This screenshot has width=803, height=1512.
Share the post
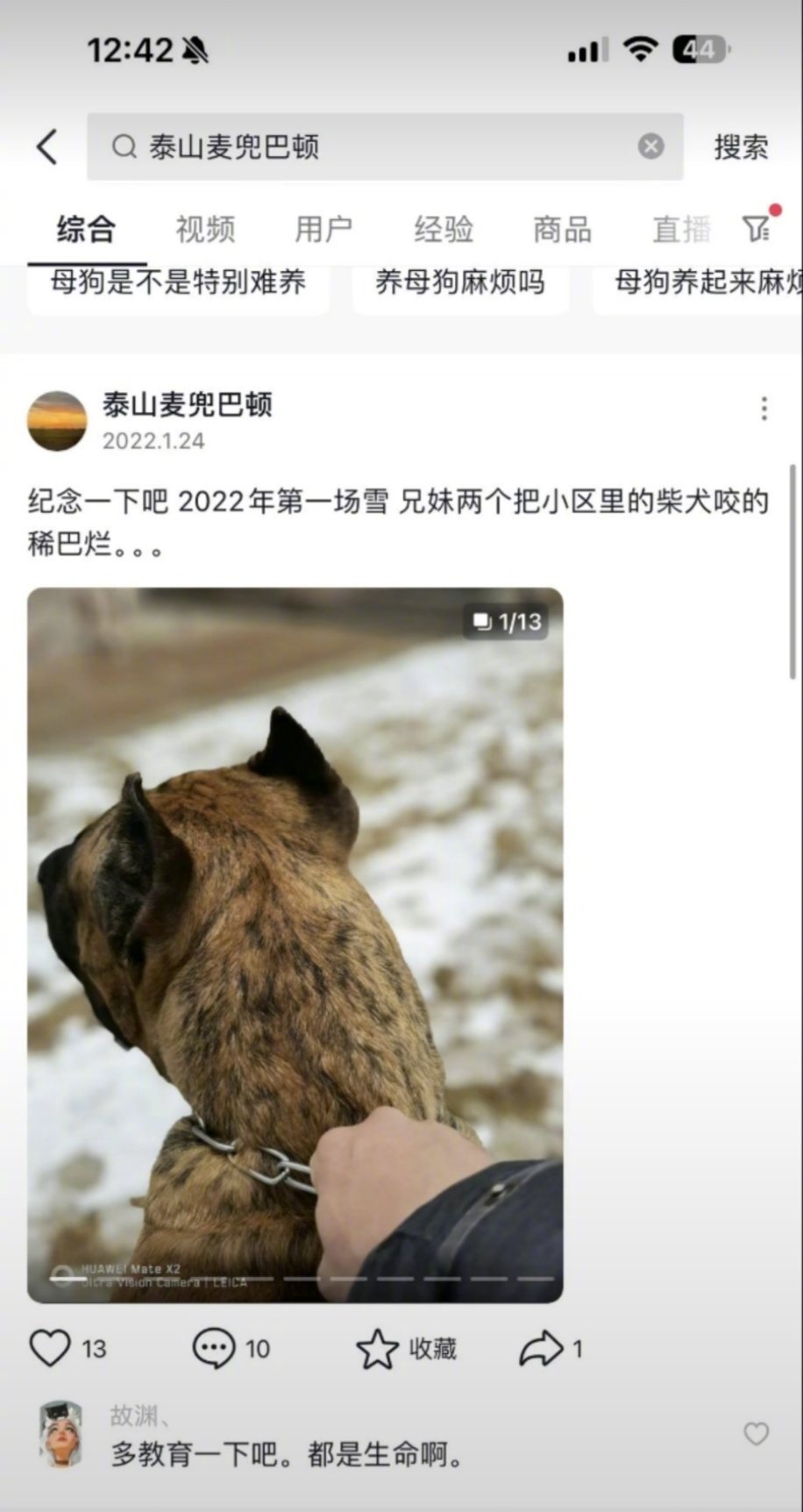(x=541, y=1348)
